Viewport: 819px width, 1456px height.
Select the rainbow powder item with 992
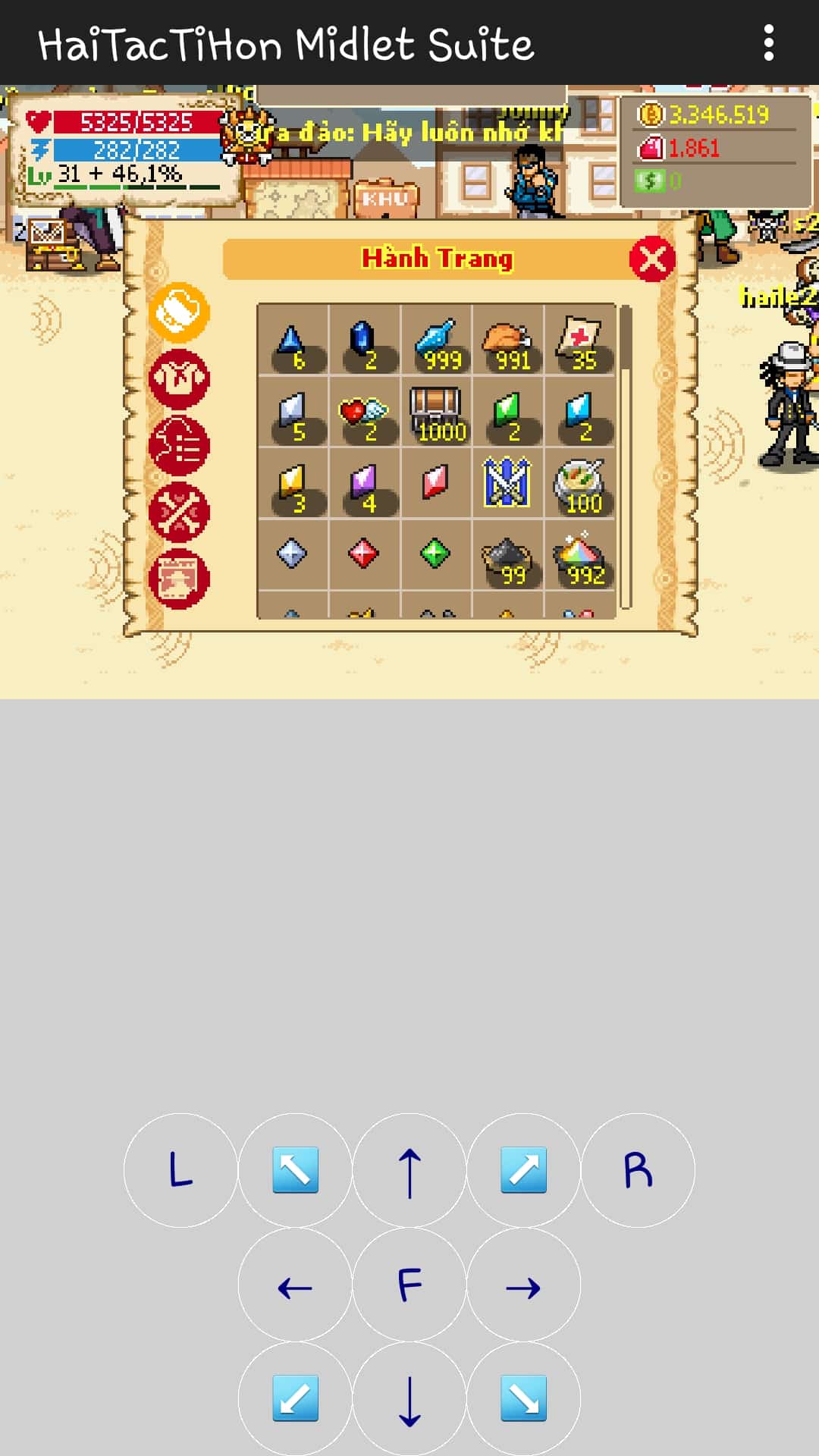[x=579, y=556]
